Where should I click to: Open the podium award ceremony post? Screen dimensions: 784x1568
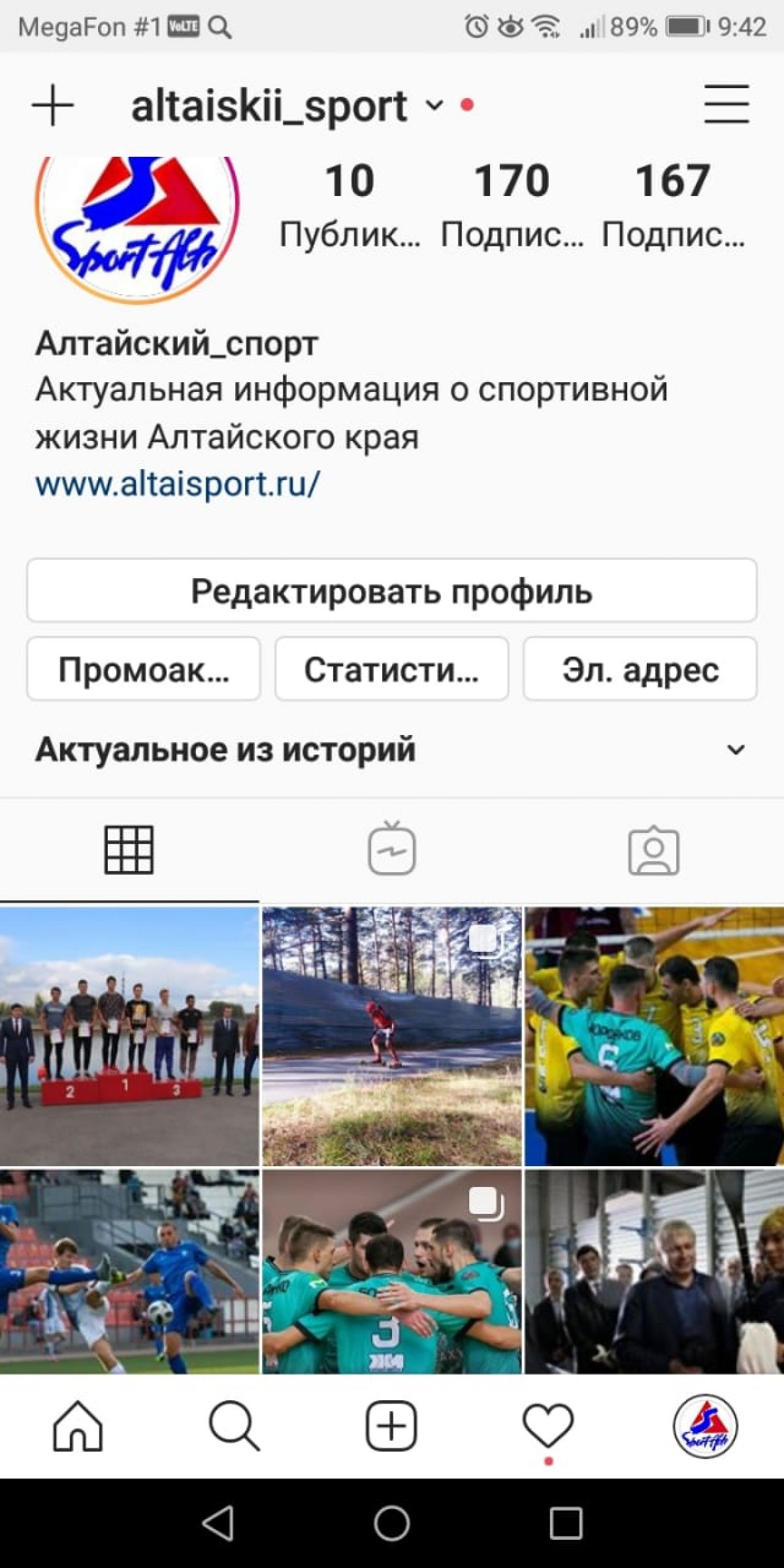[129, 1036]
